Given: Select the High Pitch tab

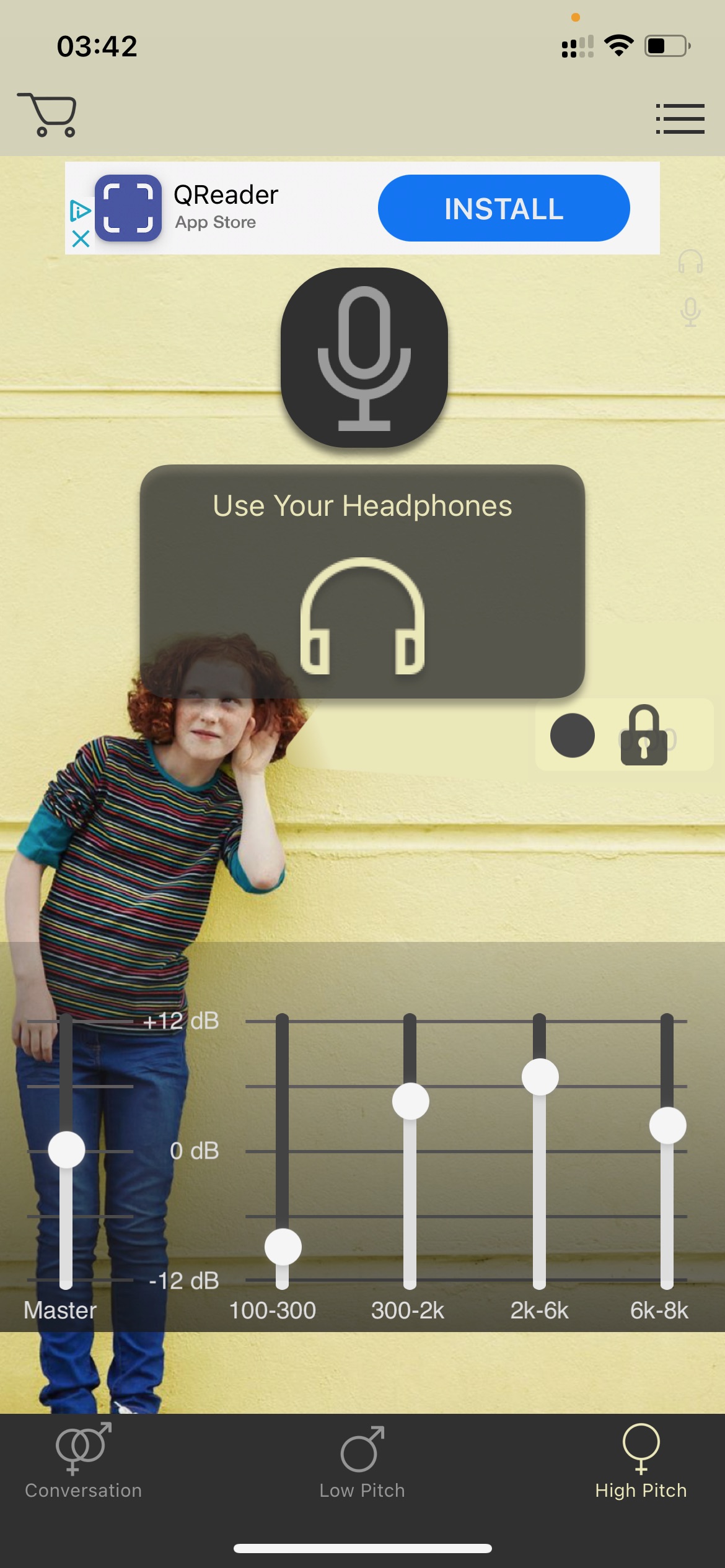Looking at the screenshot, I should (641, 1461).
